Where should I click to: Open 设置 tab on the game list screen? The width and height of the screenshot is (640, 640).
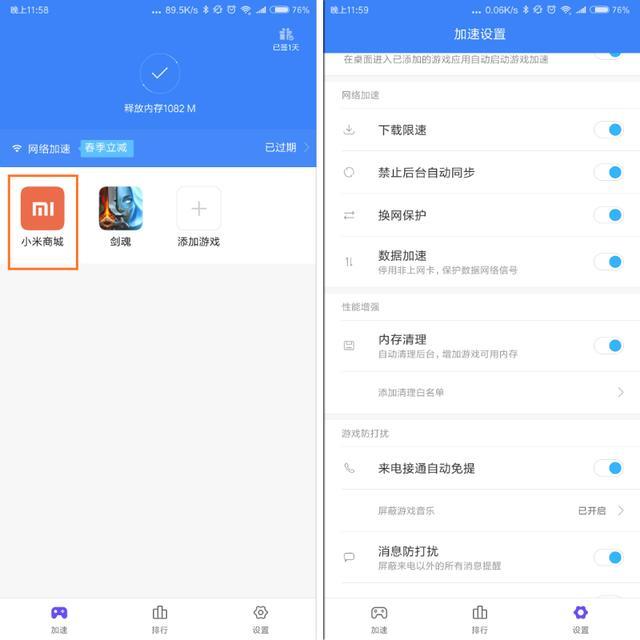261,617
